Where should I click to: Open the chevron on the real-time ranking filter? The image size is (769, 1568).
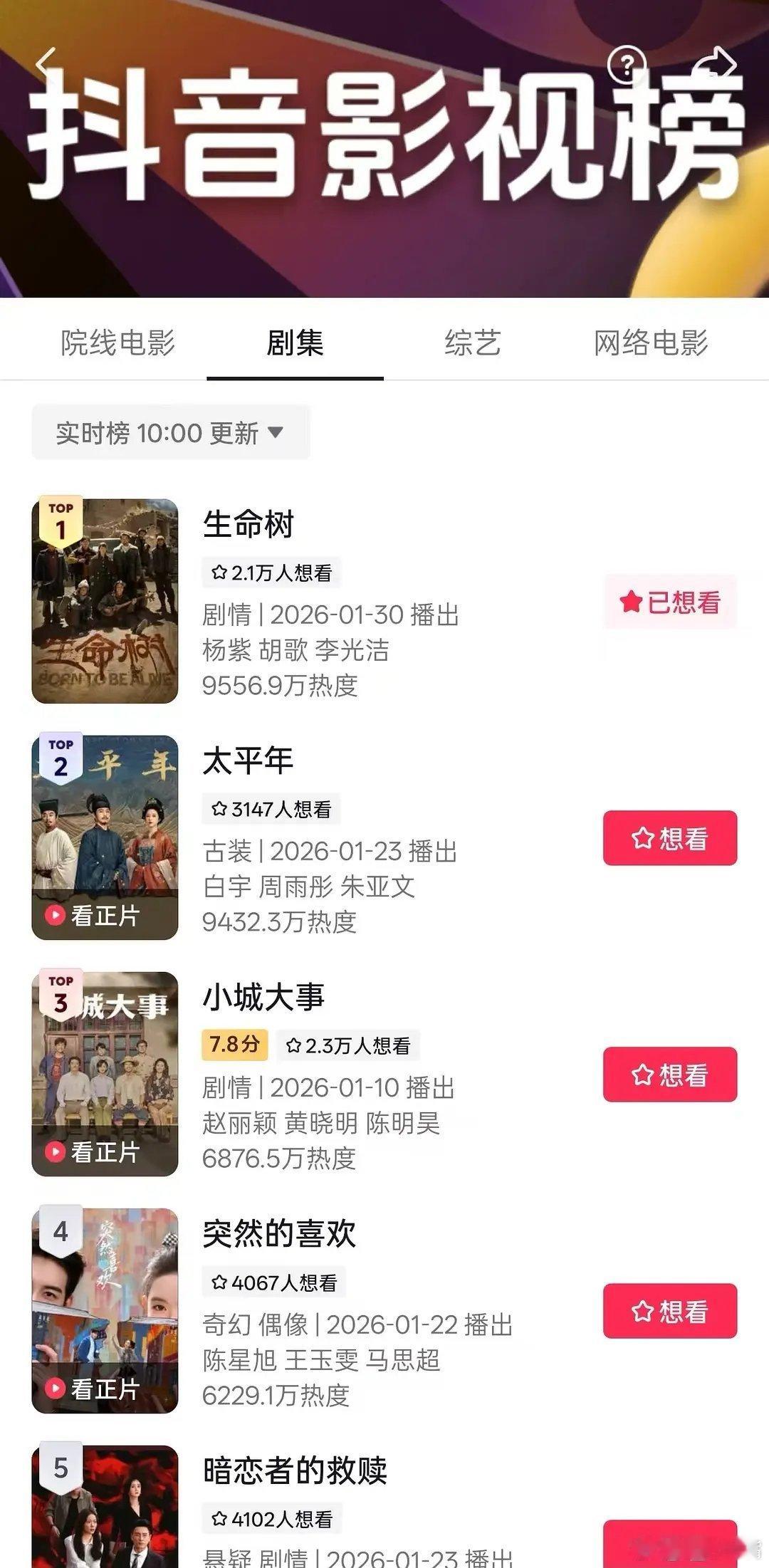278,432
